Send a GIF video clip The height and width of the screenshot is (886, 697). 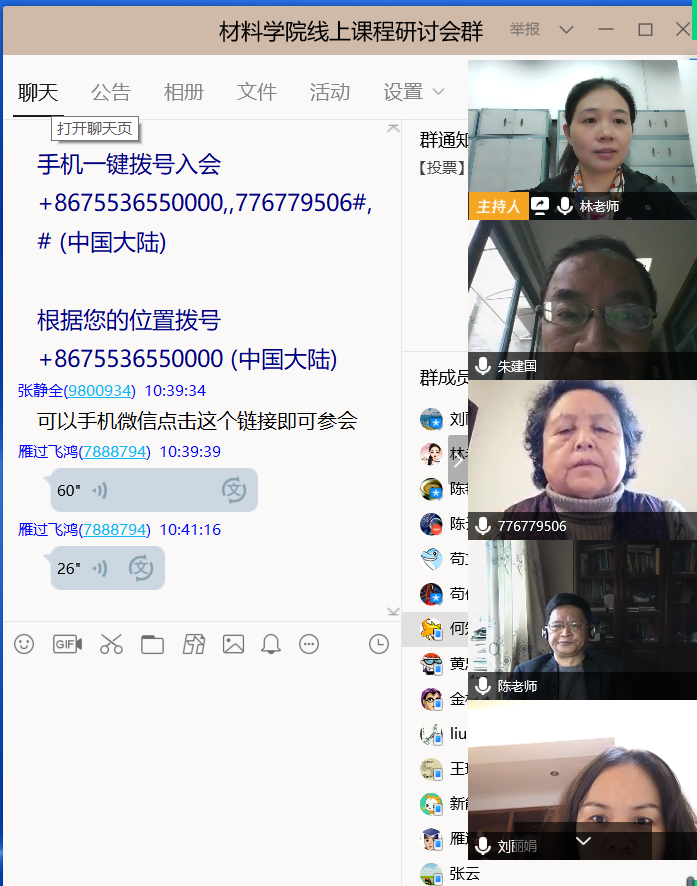click(67, 645)
